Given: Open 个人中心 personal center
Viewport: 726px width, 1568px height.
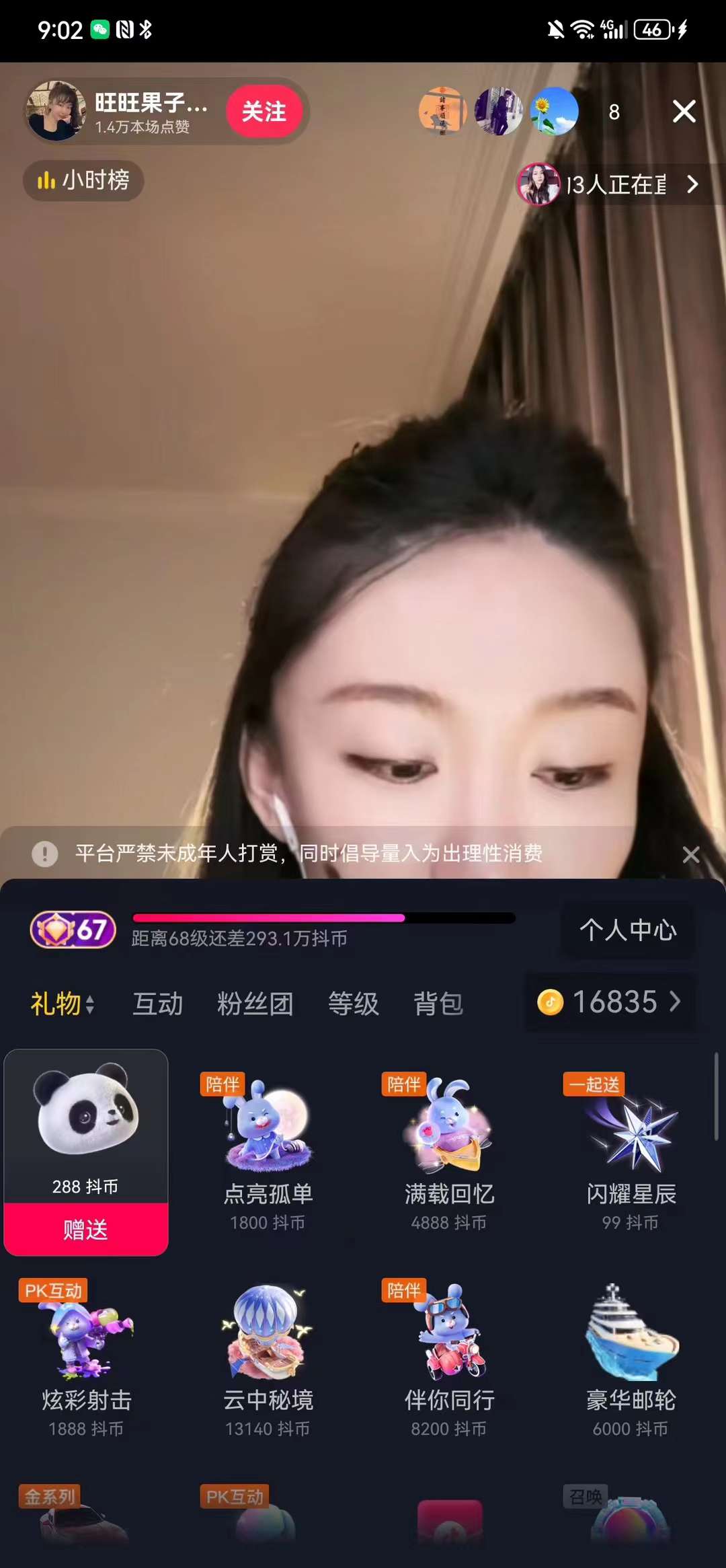Looking at the screenshot, I should pos(628,930).
